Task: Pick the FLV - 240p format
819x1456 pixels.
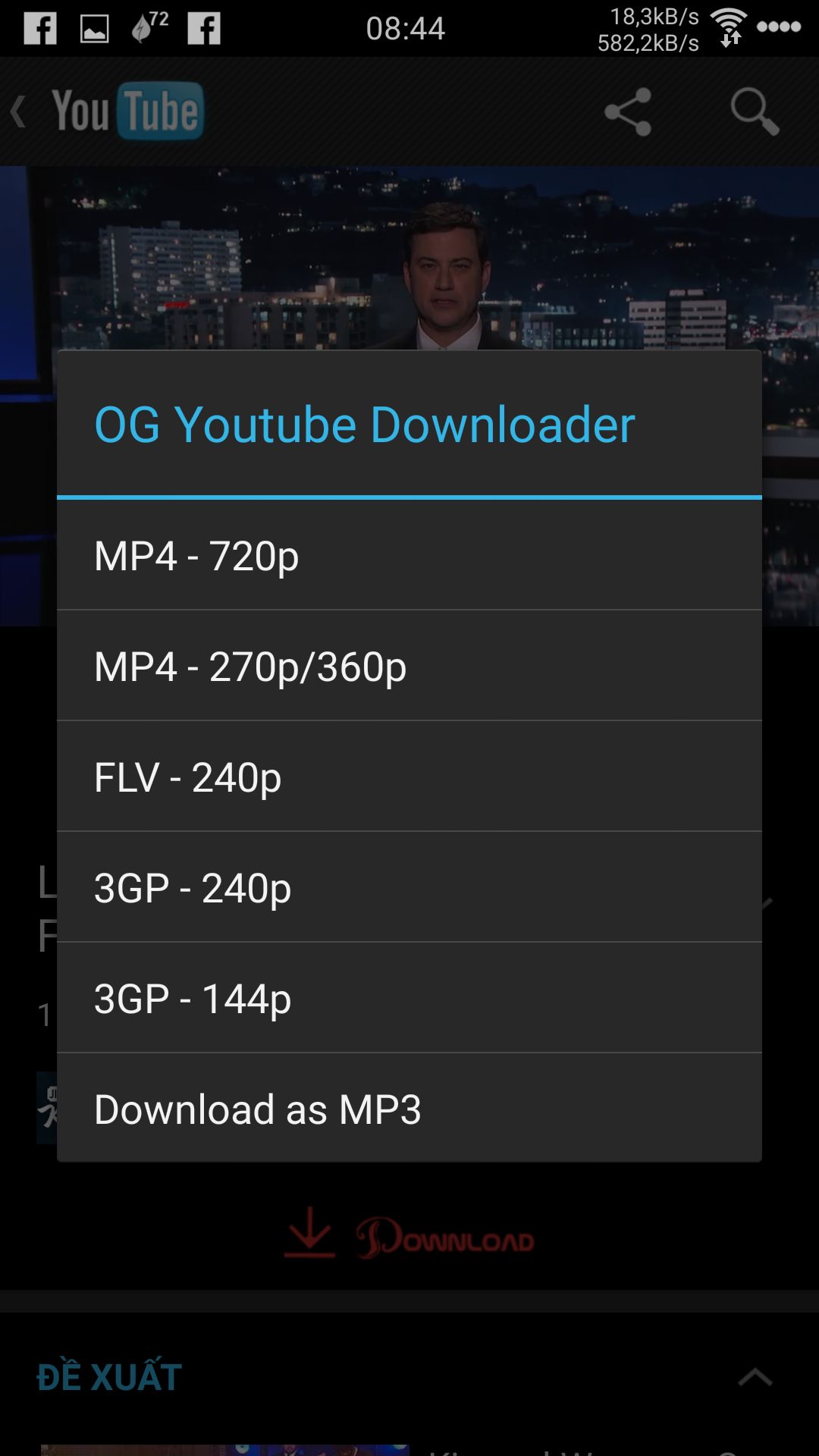Action: click(409, 777)
